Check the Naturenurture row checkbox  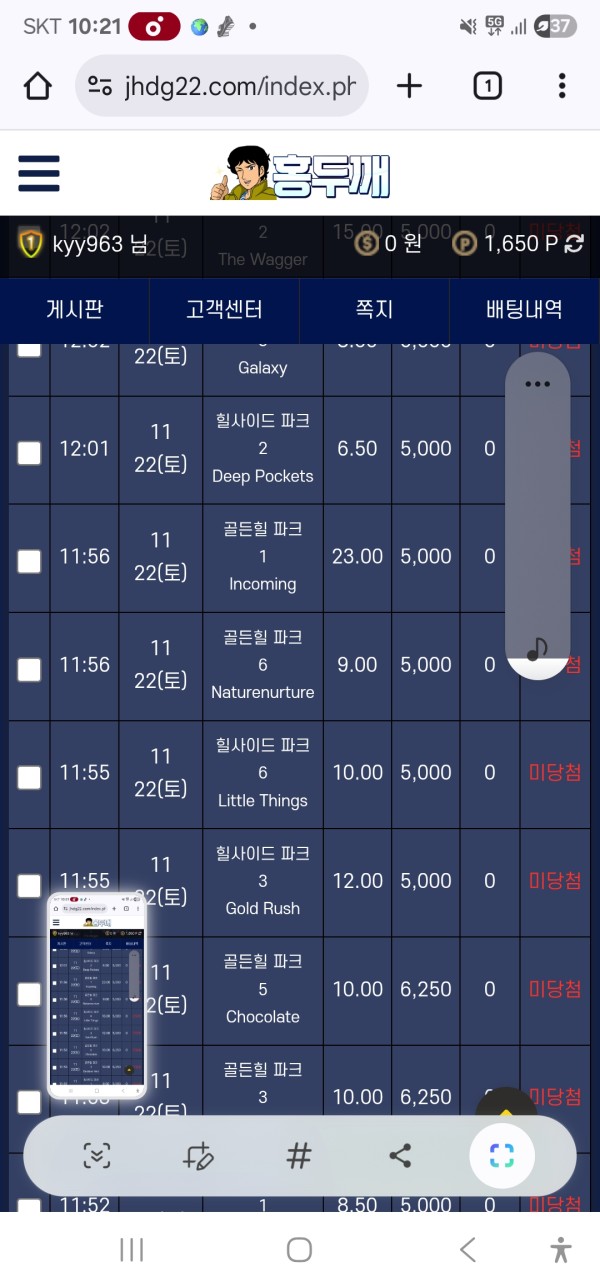(x=30, y=669)
